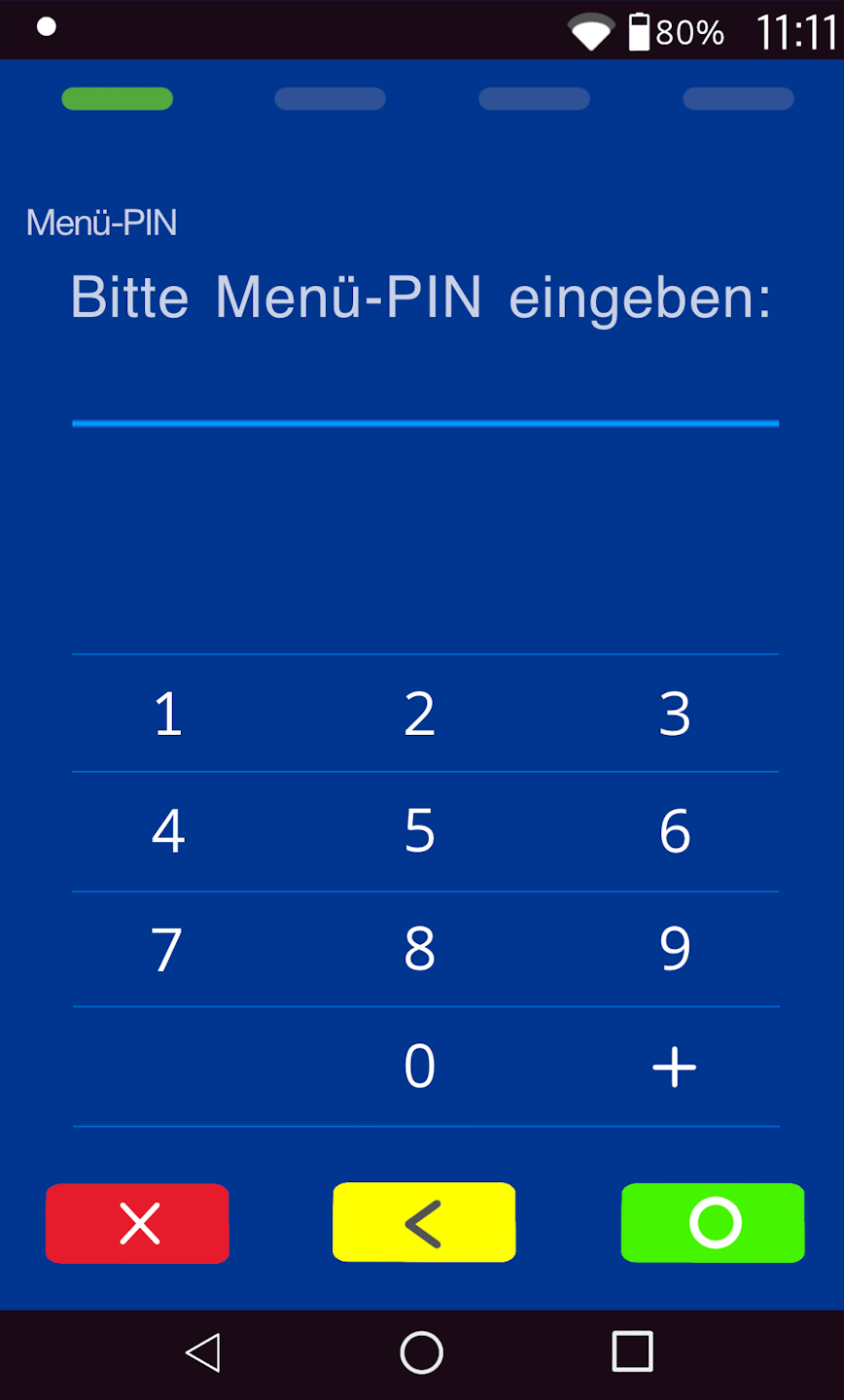Enter digit 0 on the keypad

(420, 1067)
